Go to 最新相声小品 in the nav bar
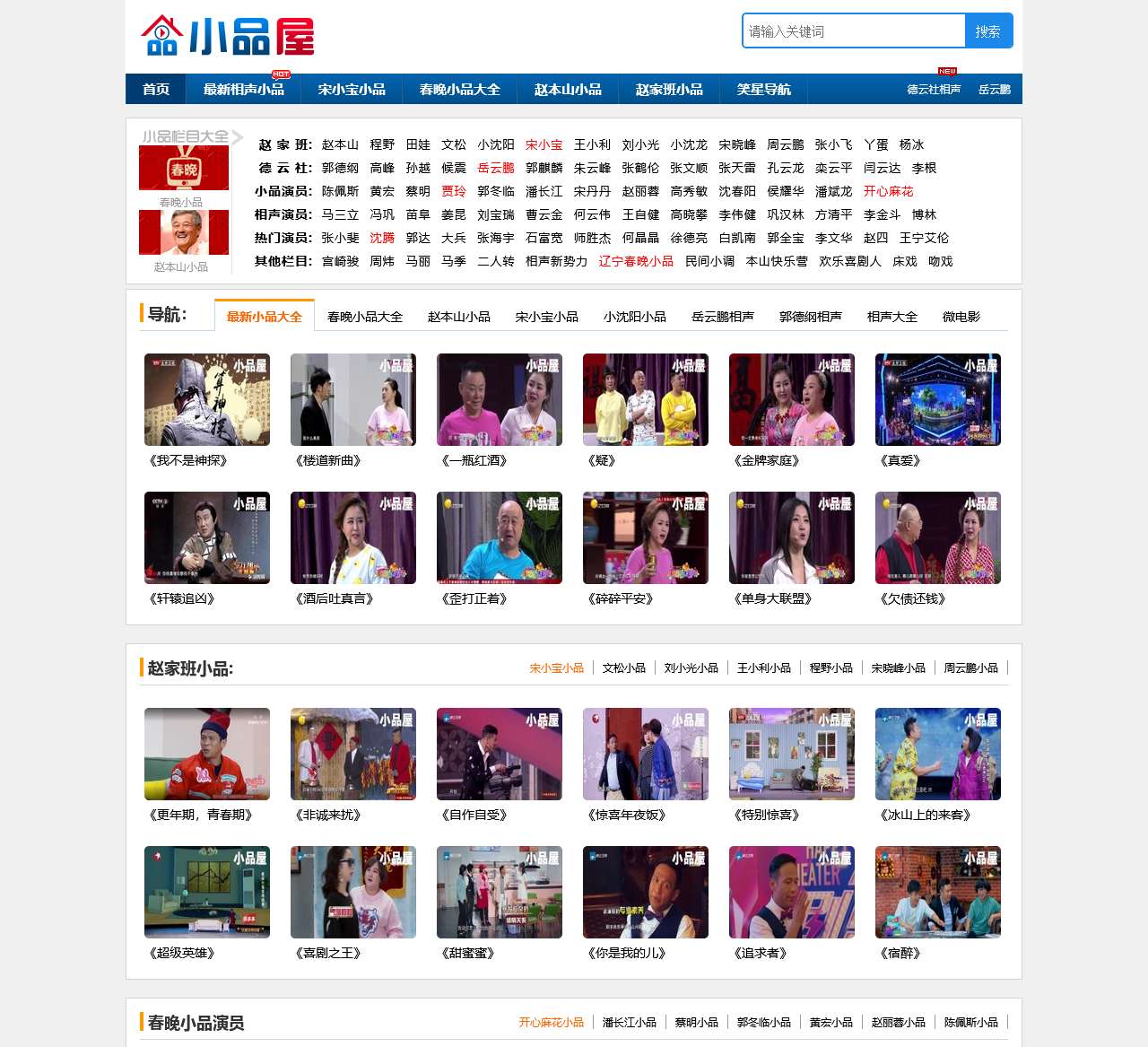This screenshot has height=1047, width=1148. (243, 90)
